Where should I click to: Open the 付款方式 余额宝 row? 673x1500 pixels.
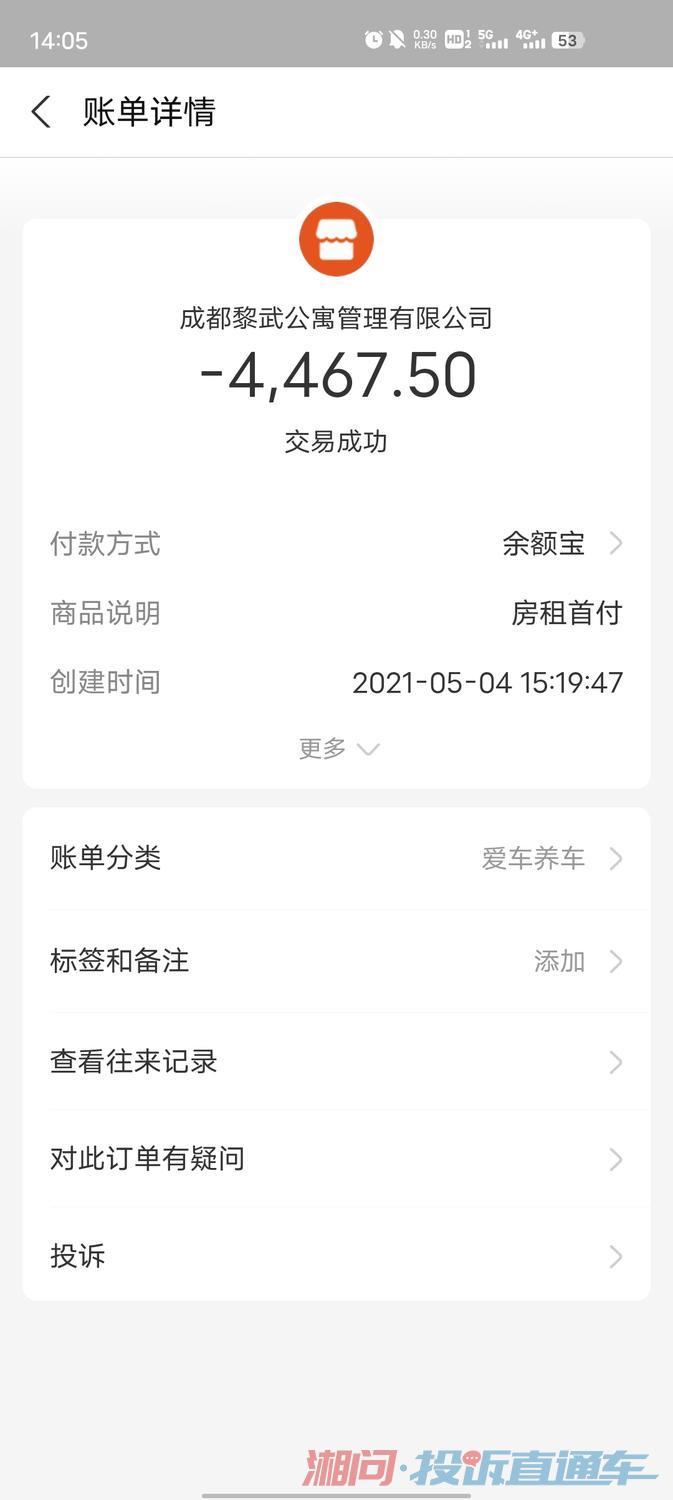[x=336, y=544]
